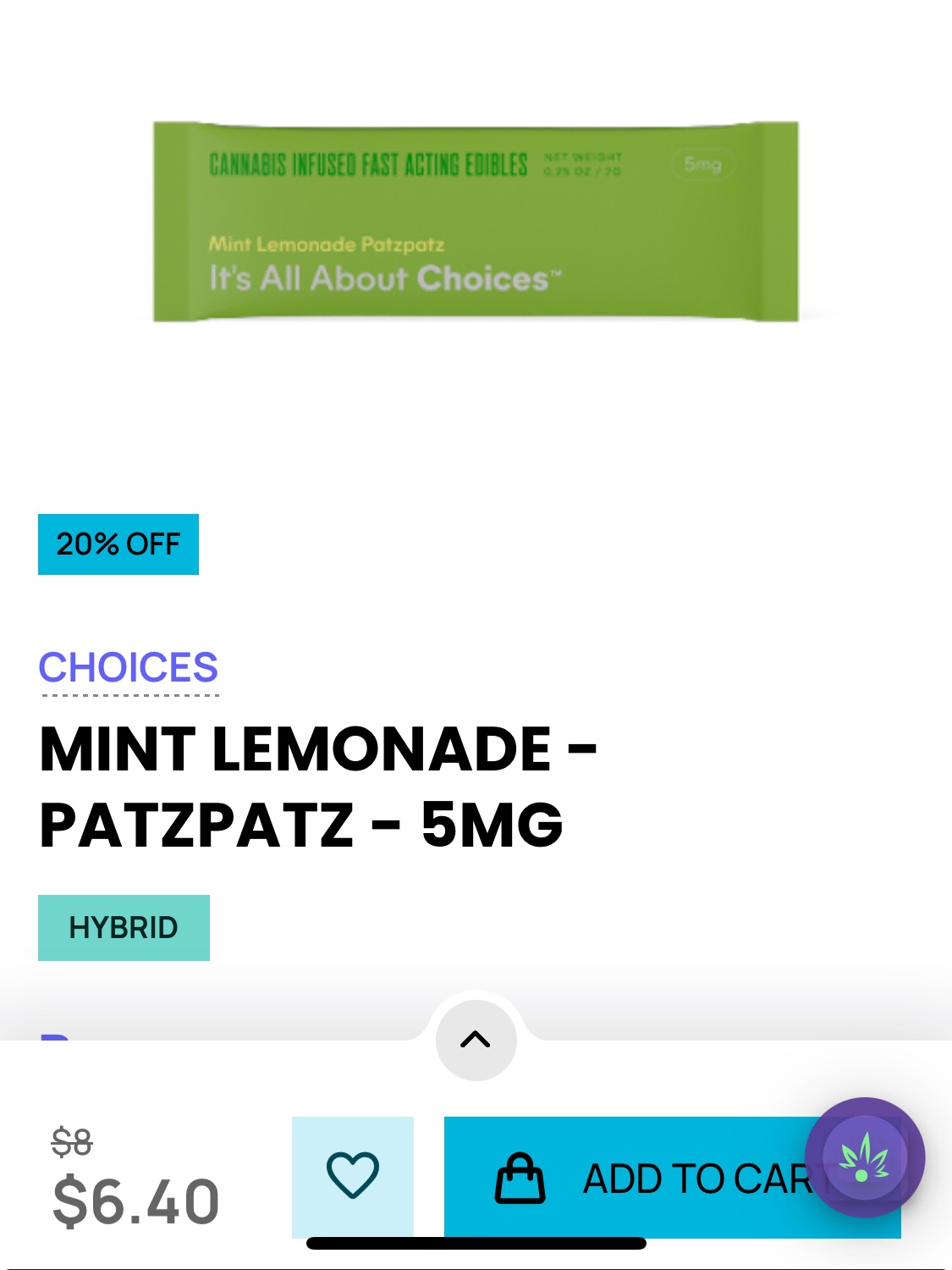
Task: View the green product package image
Action: pos(476,222)
